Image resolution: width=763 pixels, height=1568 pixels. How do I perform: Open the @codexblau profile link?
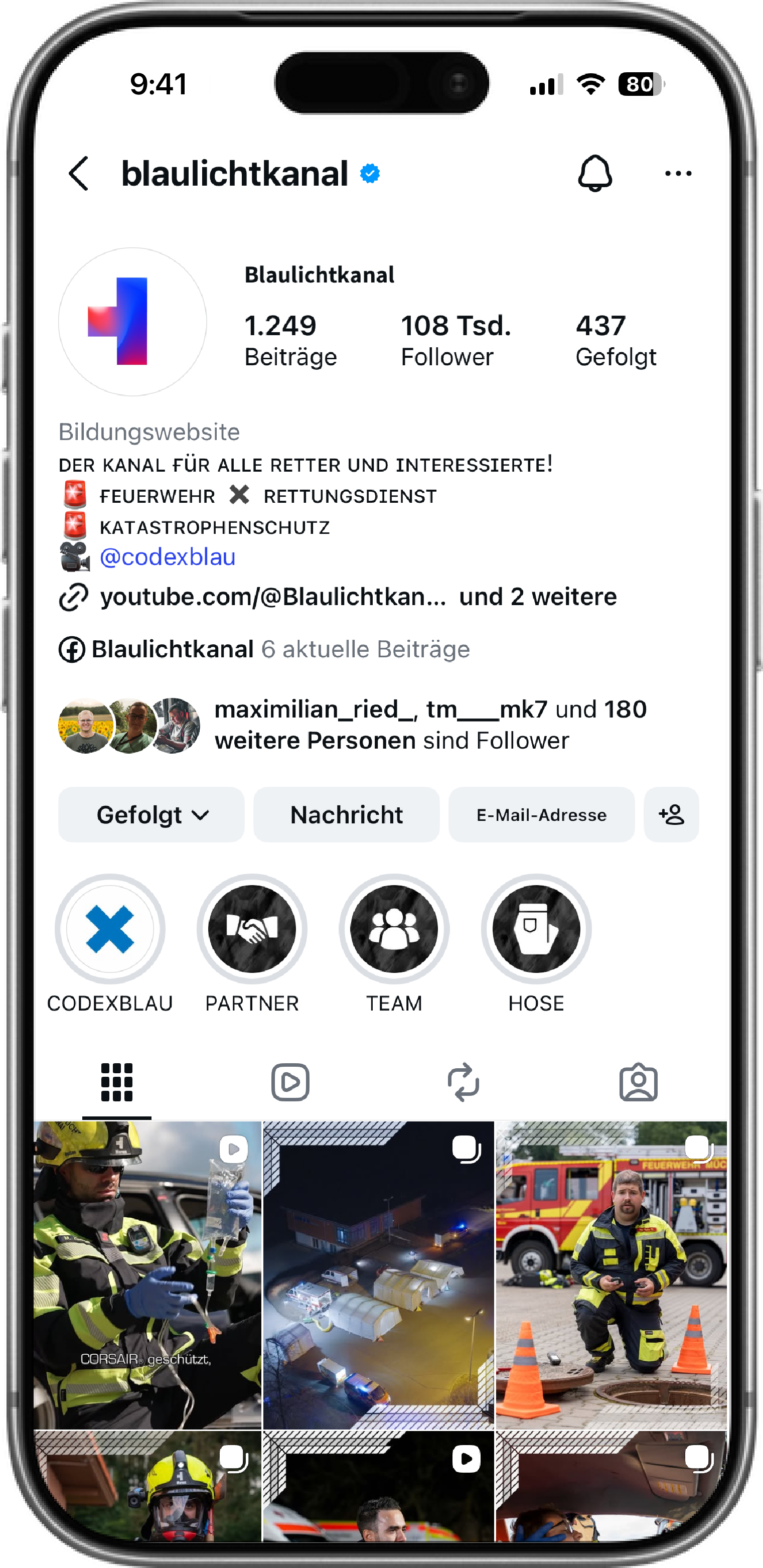(x=168, y=557)
